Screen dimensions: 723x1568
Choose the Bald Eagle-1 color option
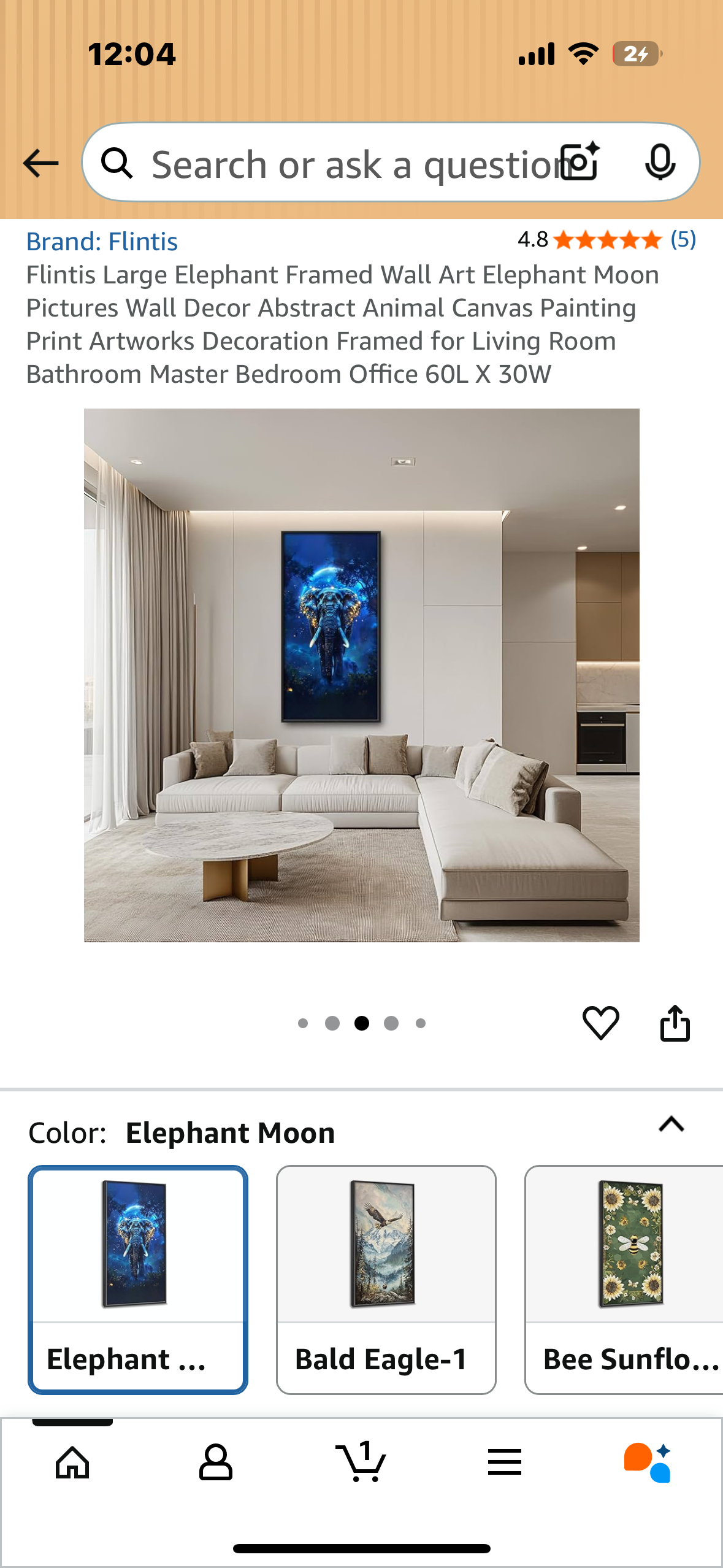coord(386,1279)
